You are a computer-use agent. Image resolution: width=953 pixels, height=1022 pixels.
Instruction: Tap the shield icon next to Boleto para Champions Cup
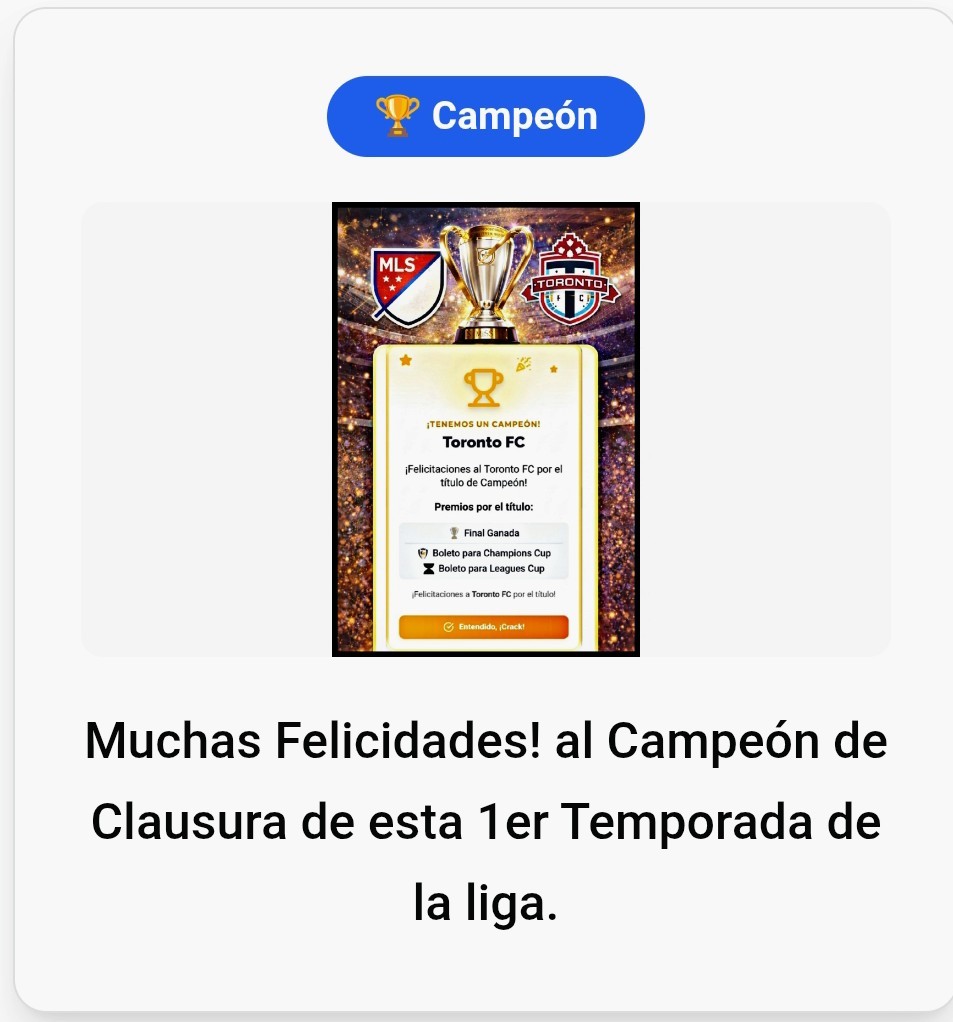(423, 554)
